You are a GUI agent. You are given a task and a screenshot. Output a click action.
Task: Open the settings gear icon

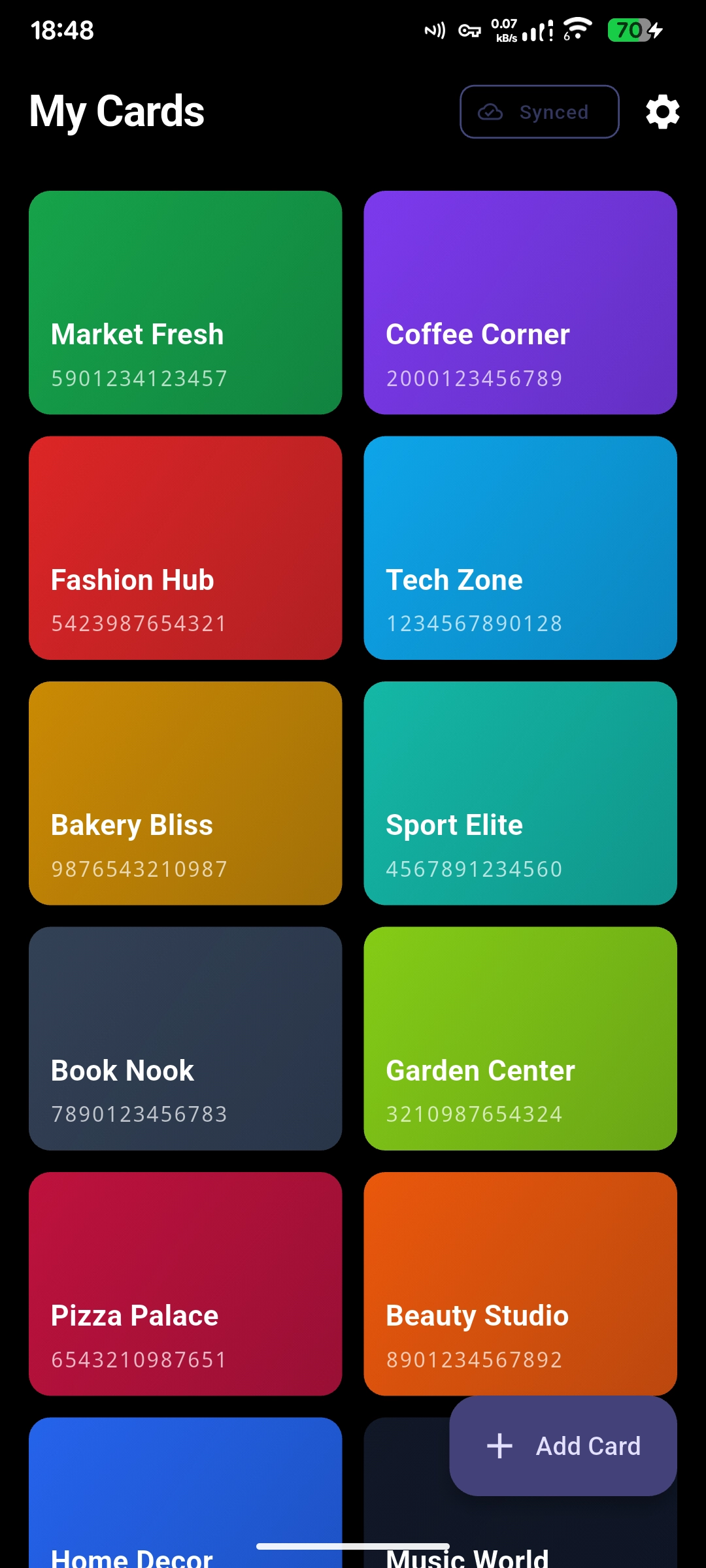click(x=662, y=112)
